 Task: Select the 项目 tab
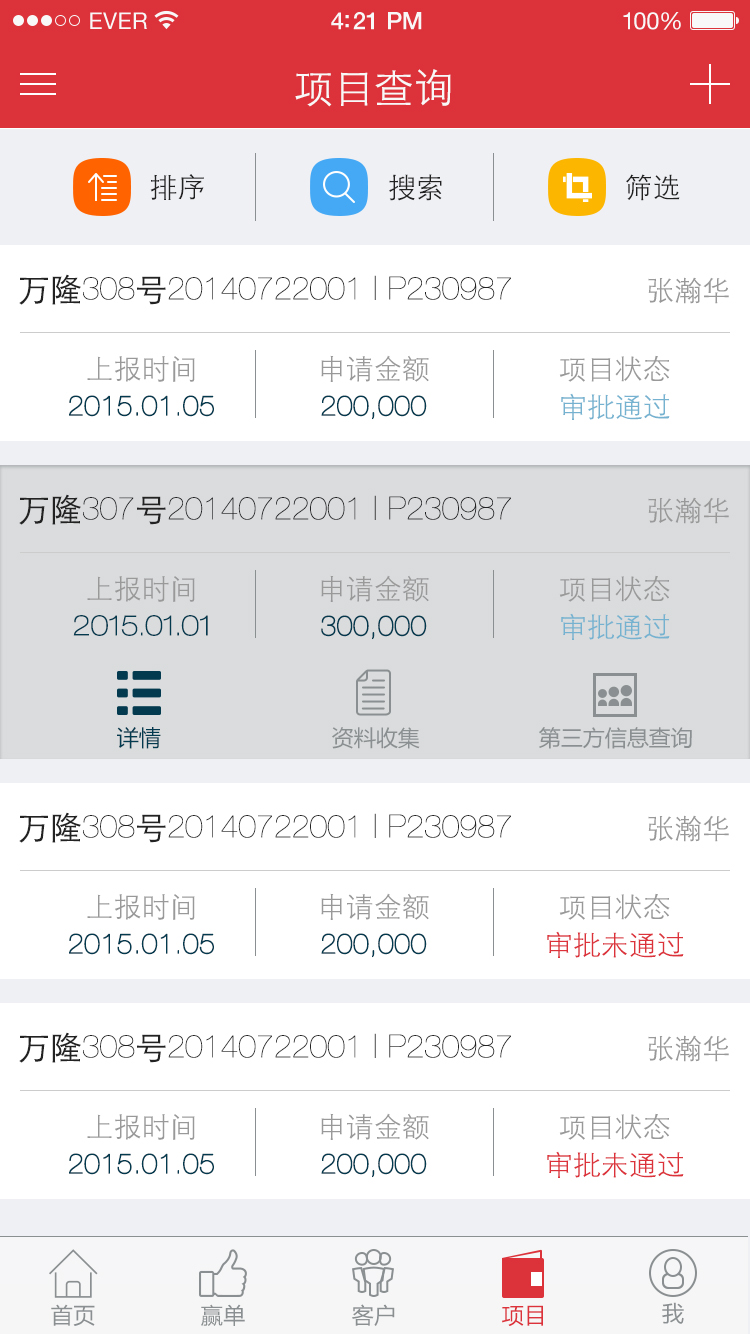click(523, 1287)
